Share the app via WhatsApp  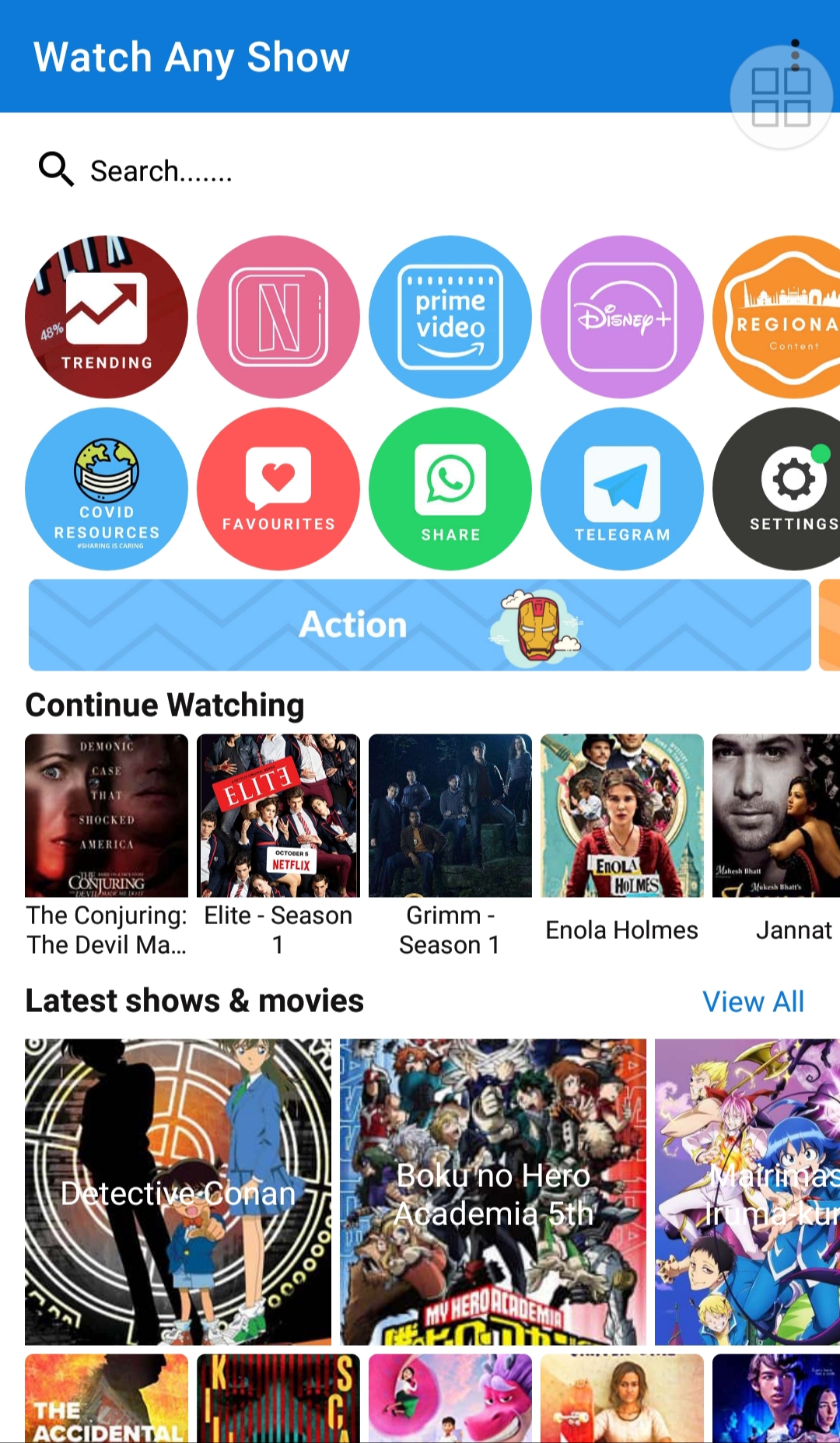click(450, 489)
